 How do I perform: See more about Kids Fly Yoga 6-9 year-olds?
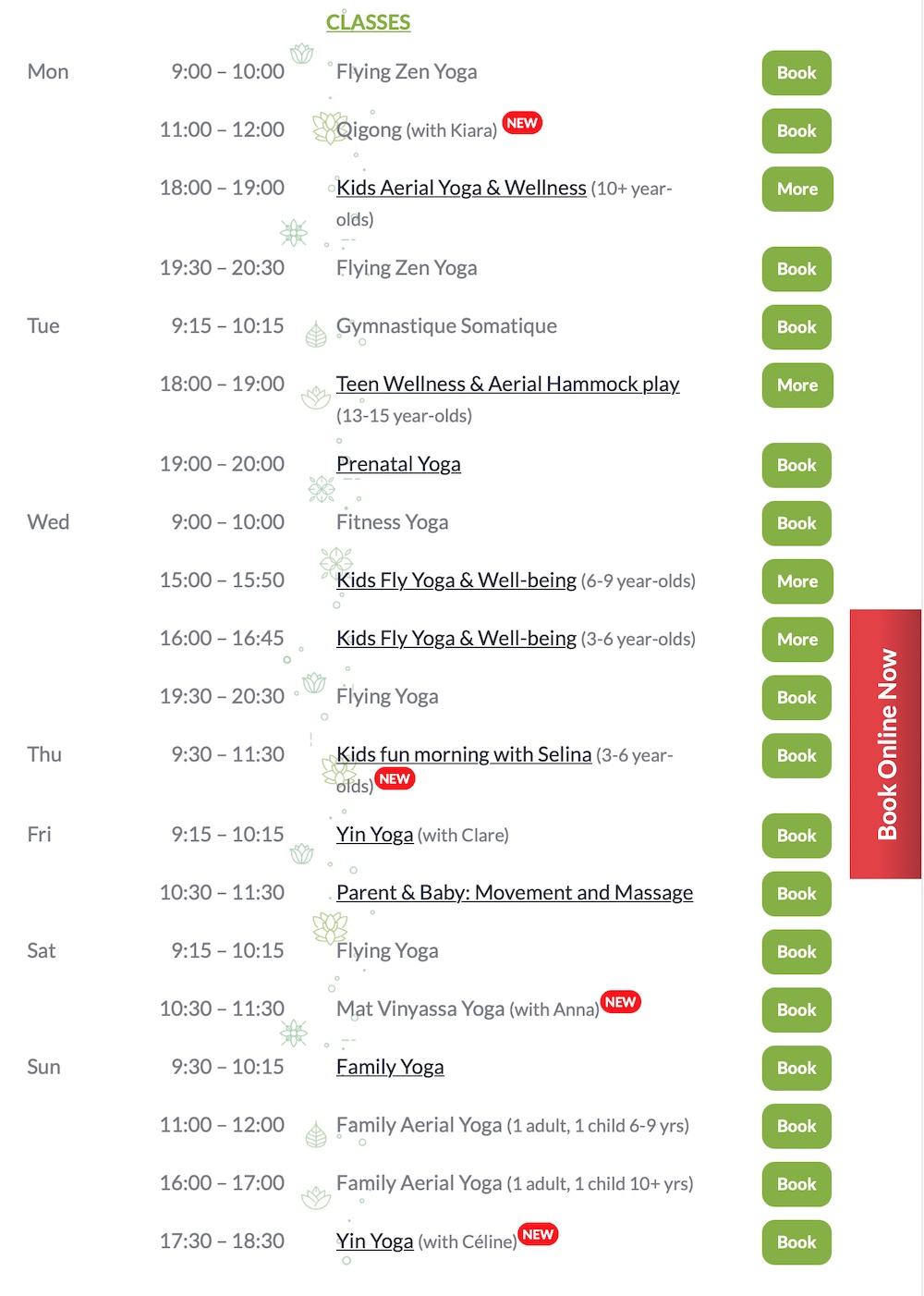[796, 581]
